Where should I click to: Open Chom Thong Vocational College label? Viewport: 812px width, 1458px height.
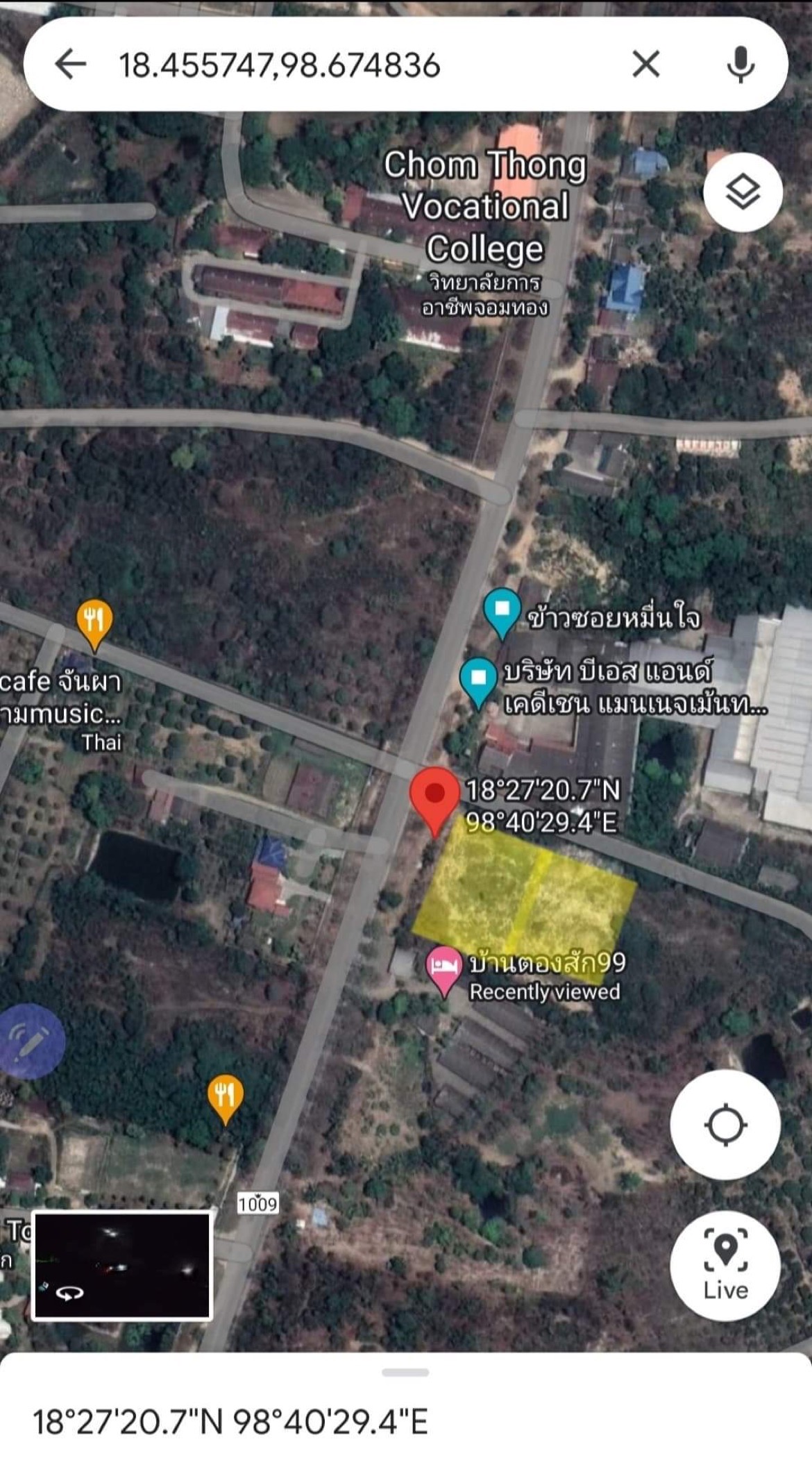[485, 206]
